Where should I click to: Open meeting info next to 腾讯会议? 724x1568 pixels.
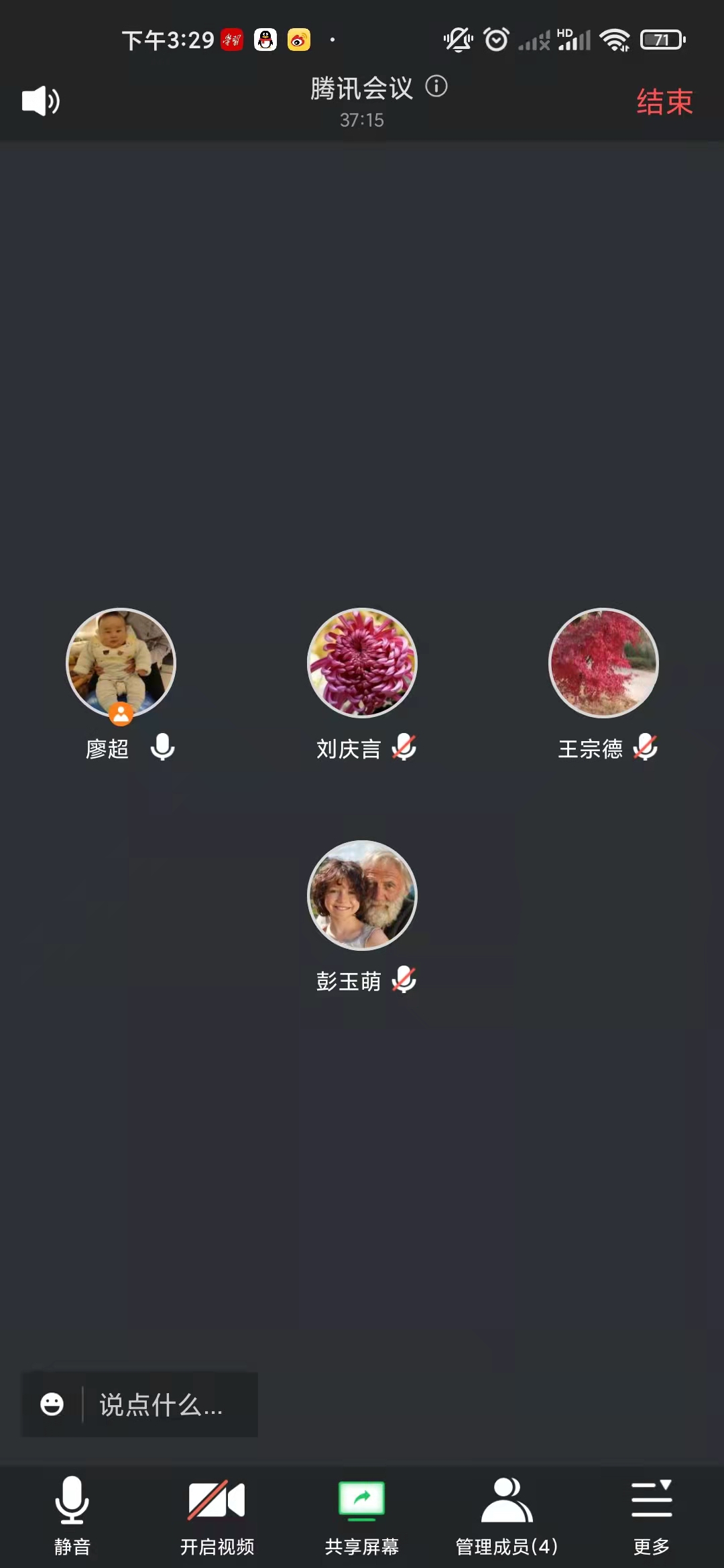click(436, 86)
